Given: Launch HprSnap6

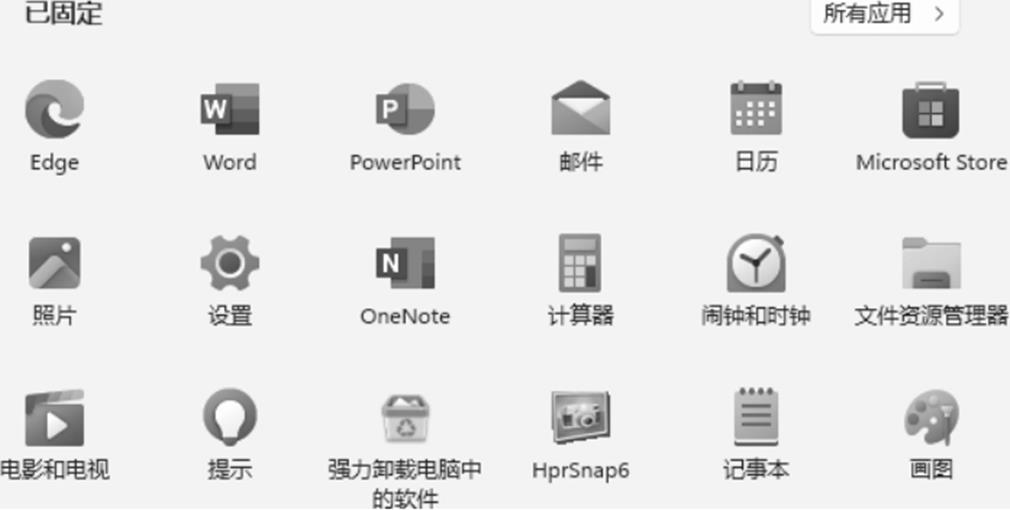Looking at the screenshot, I should pyautogui.click(x=580, y=418).
